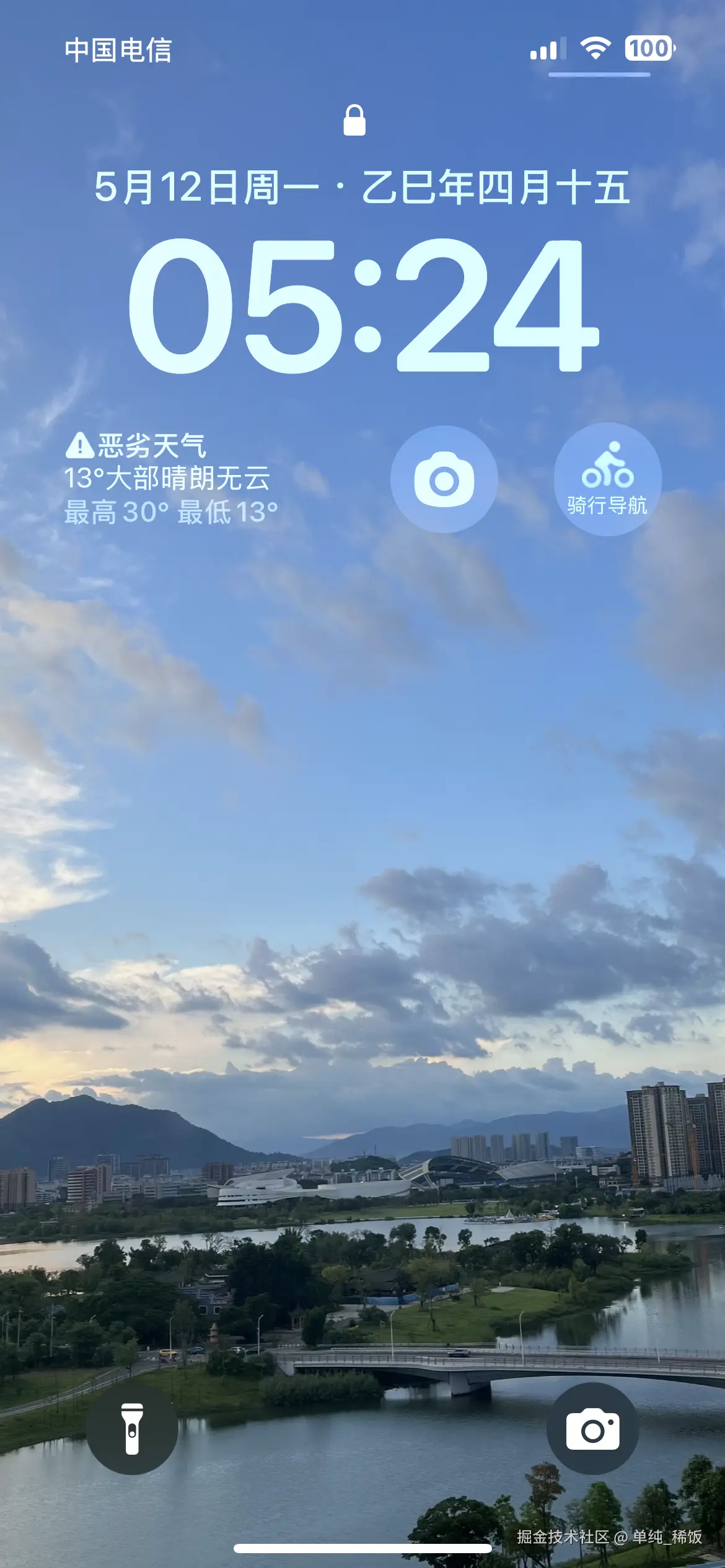The width and height of the screenshot is (725, 1568).
Task: Open the weather widget showing 恶劣天气
Action: [170, 479]
